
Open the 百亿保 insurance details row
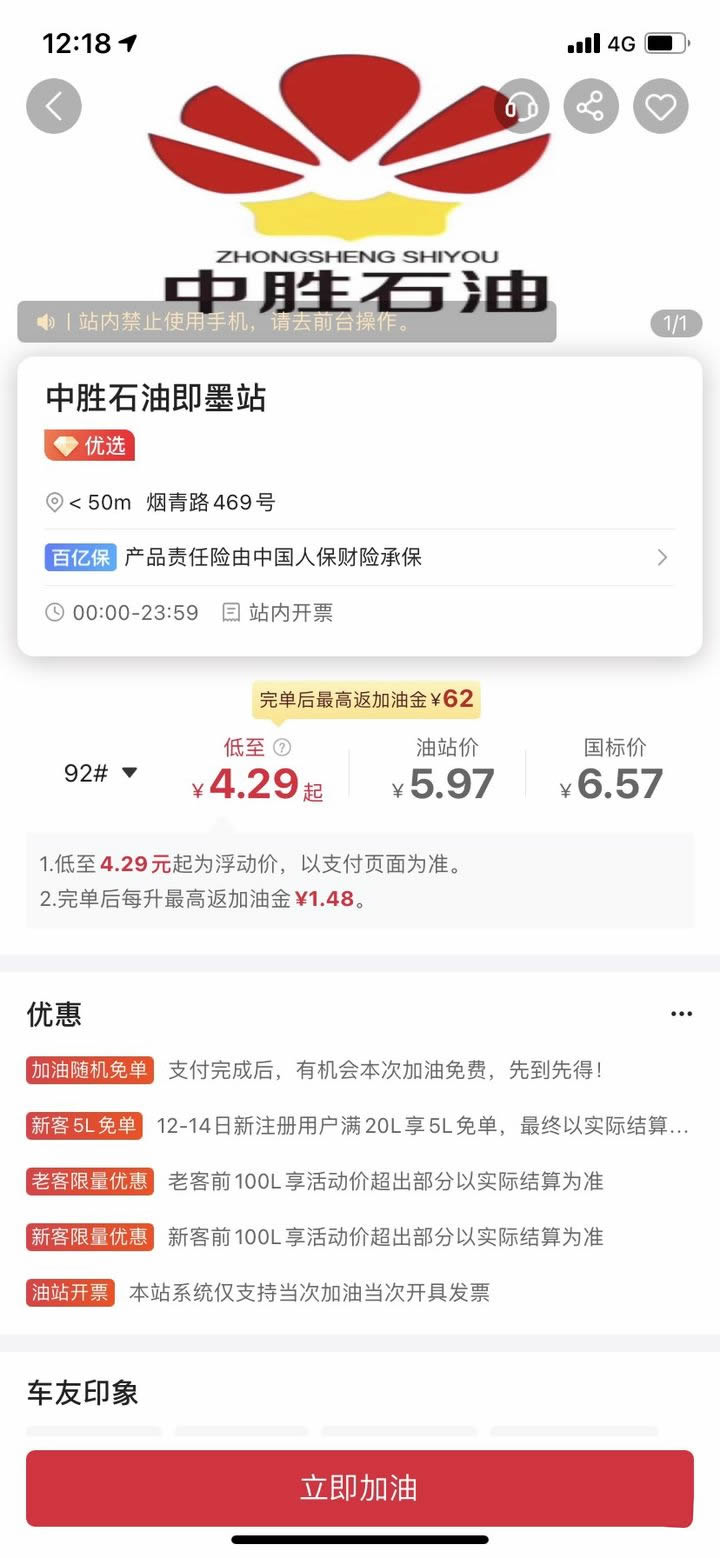(360, 557)
